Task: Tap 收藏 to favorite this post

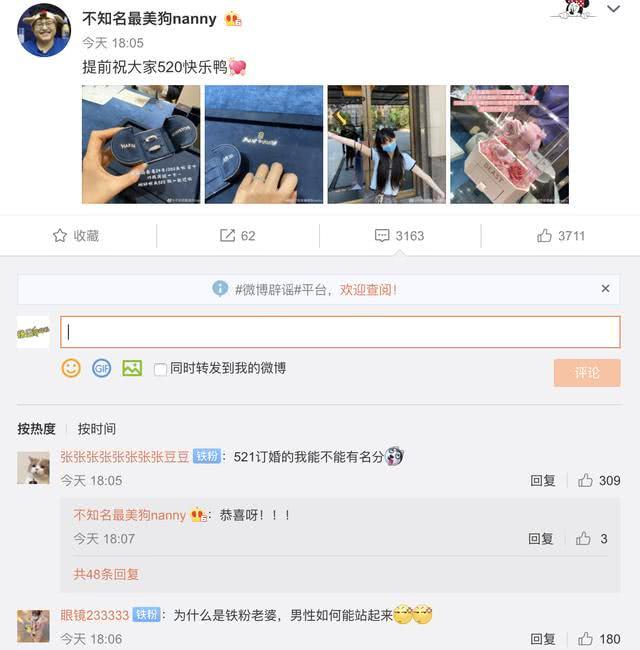Action: (76, 236)
